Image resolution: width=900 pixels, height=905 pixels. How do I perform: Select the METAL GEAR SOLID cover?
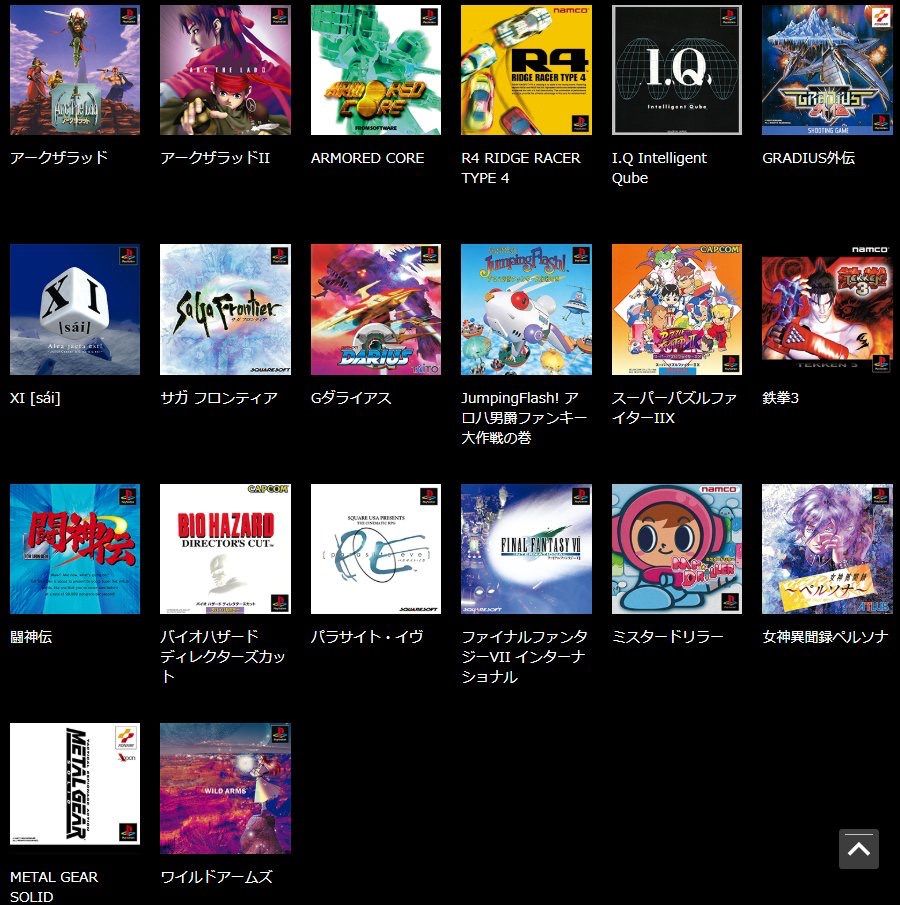(x=75, y=784)
